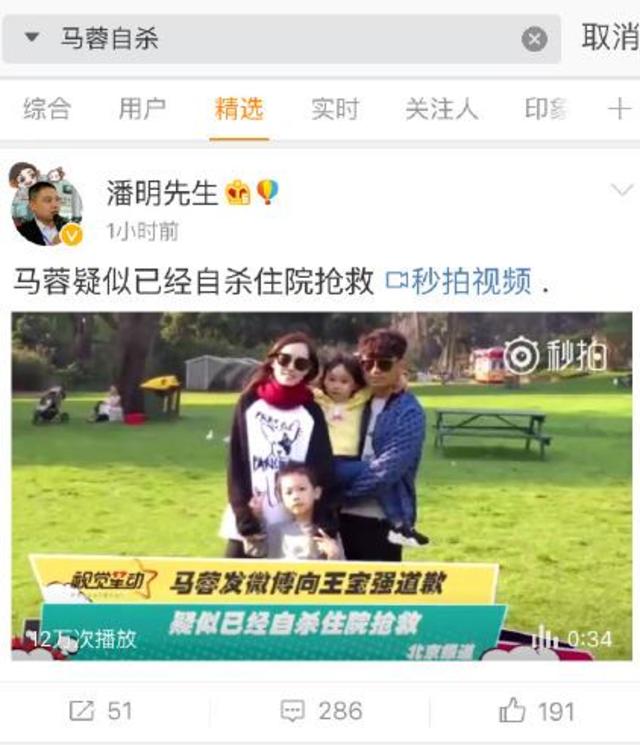Like the post with 191 likes
640x745 pixels.
[536, 711]
